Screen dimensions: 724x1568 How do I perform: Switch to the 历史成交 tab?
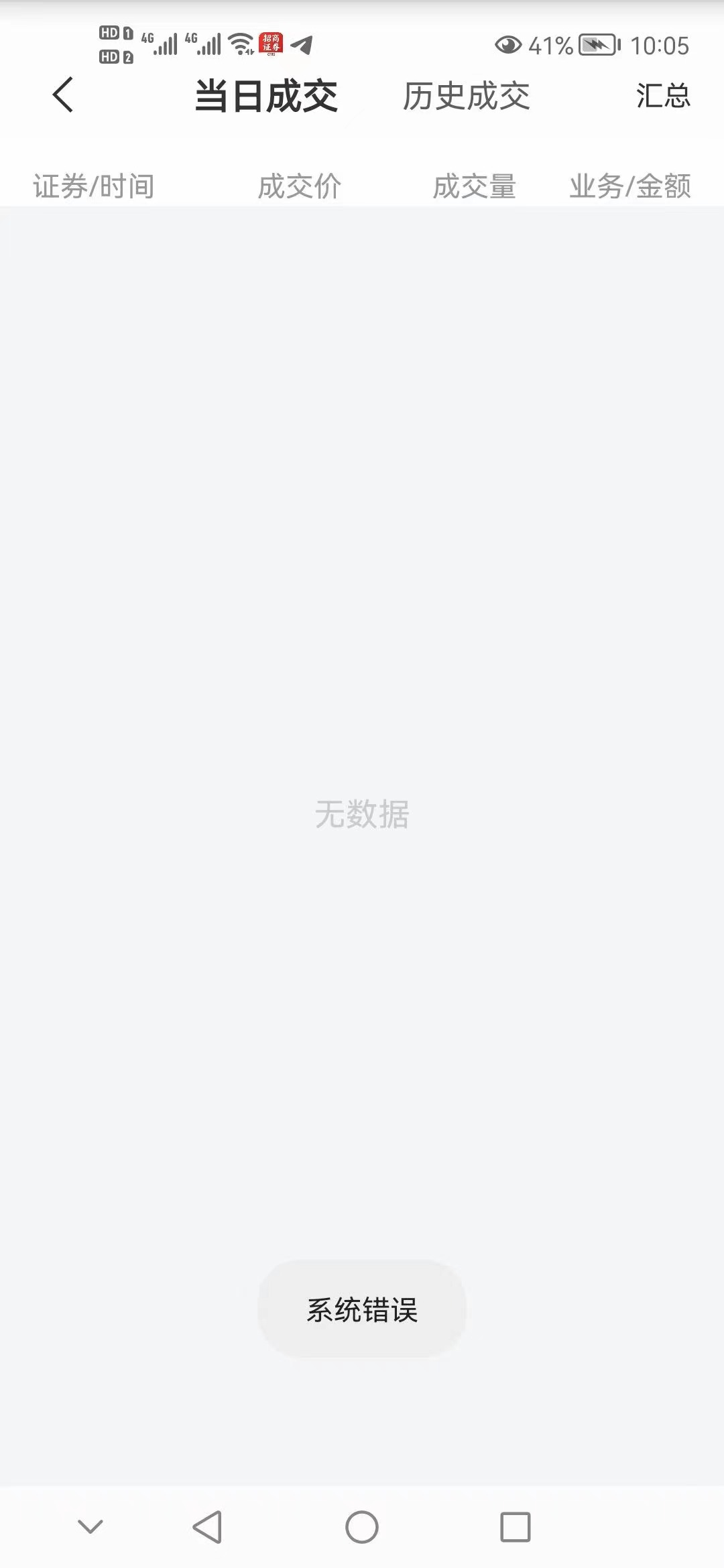point(467,96)
